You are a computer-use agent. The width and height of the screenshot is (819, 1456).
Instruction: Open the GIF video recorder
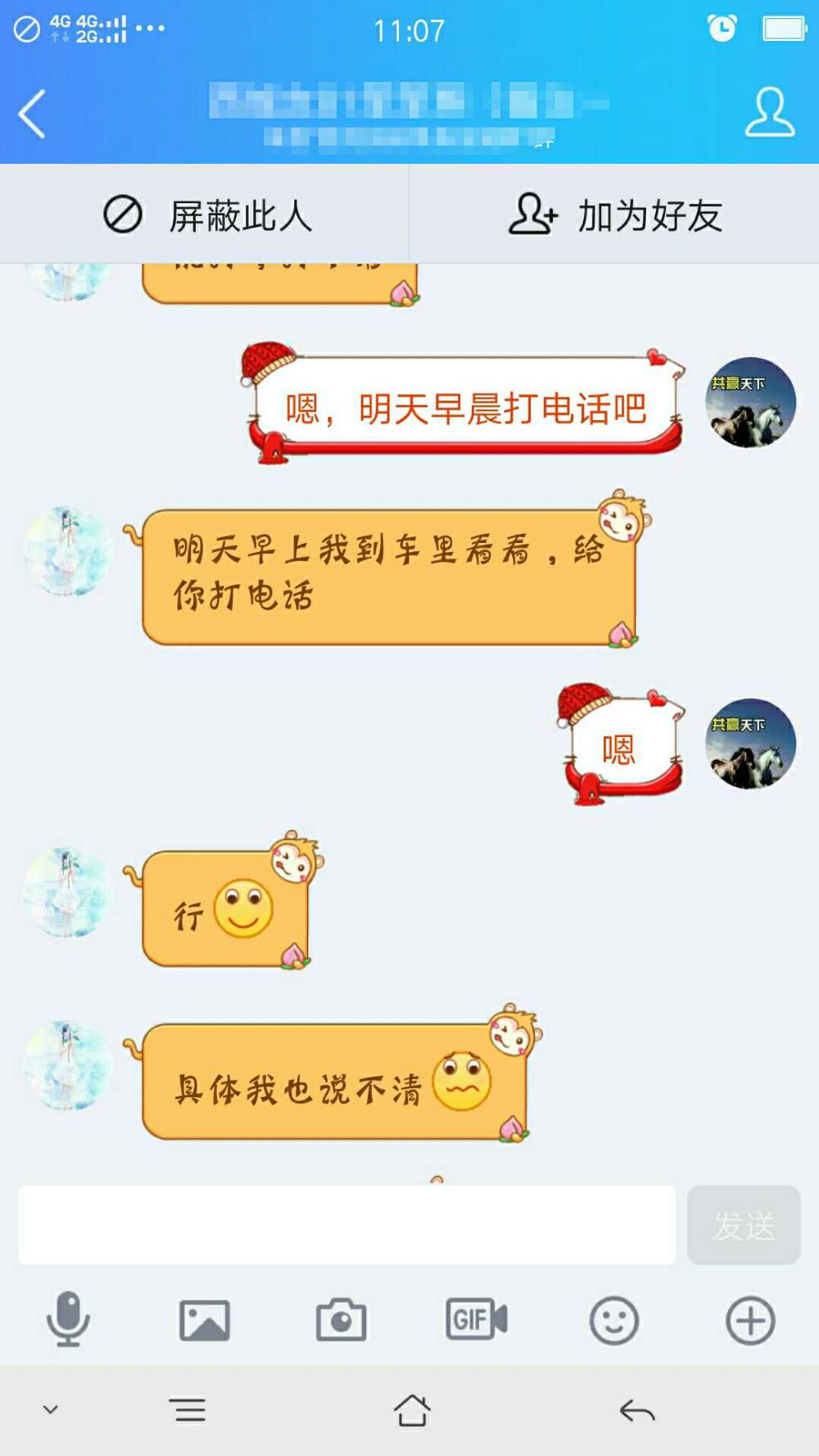(477, 1319)
